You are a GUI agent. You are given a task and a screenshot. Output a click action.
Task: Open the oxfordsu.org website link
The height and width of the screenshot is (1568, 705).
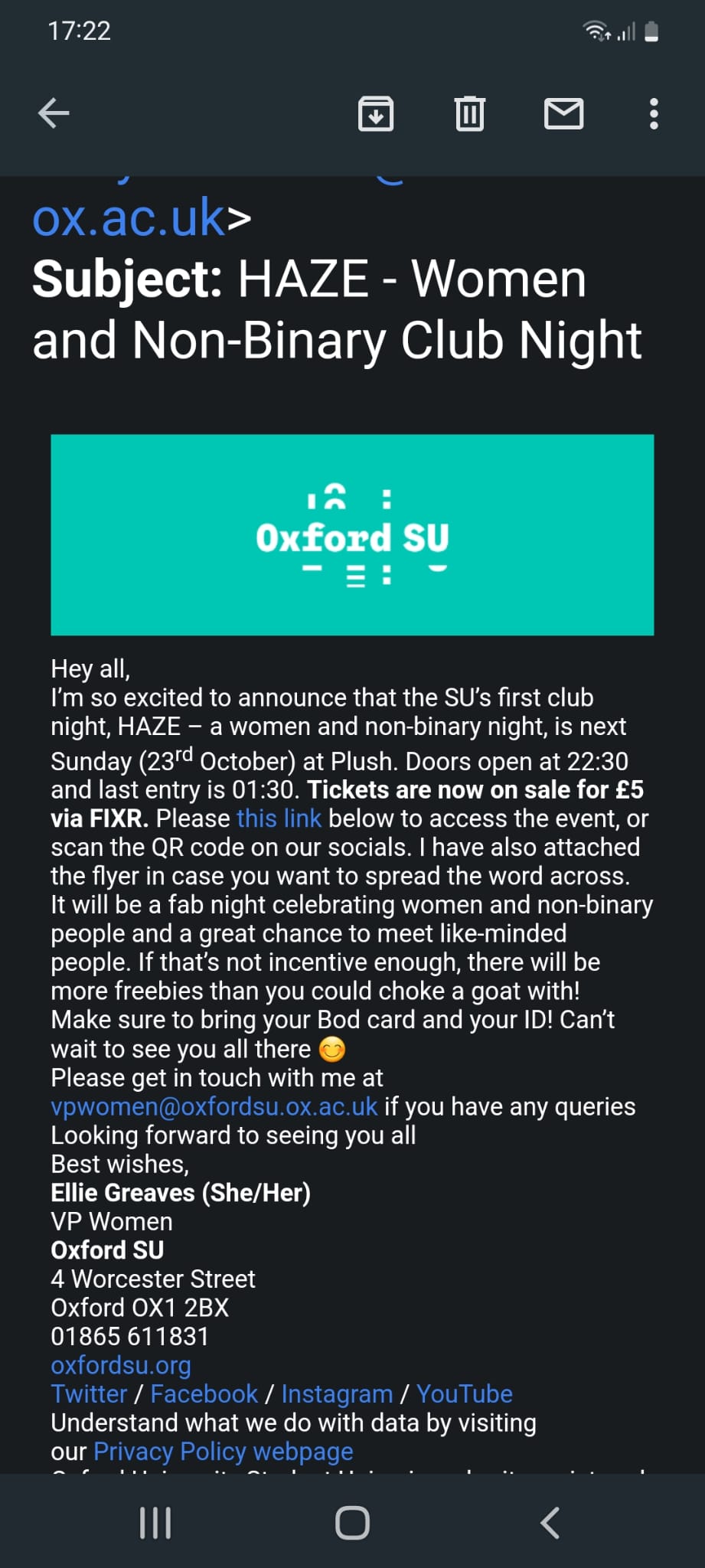121,1365
